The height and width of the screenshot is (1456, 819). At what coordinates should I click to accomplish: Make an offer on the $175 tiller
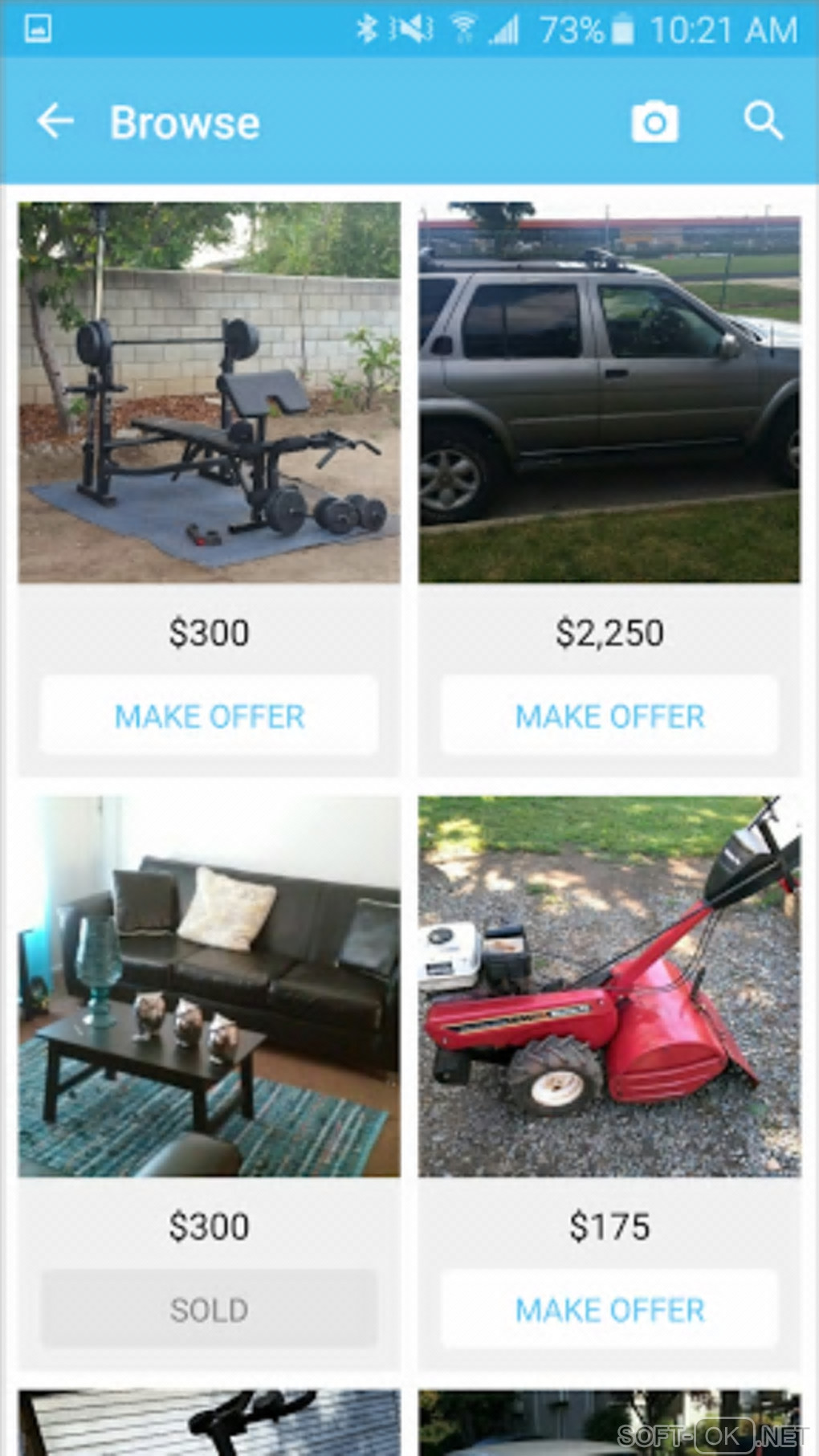click(x=609, y=1310)
